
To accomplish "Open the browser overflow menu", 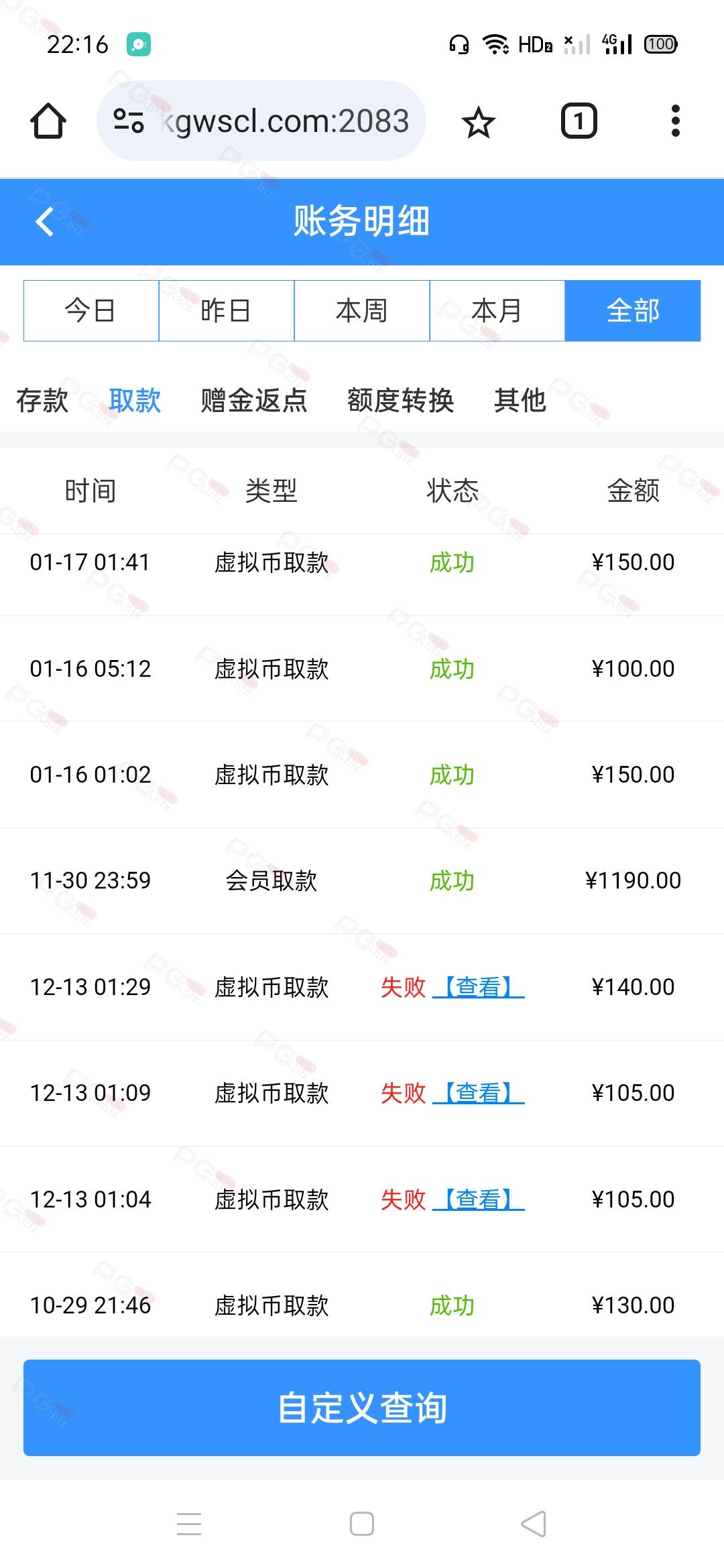I will (675, 121).
